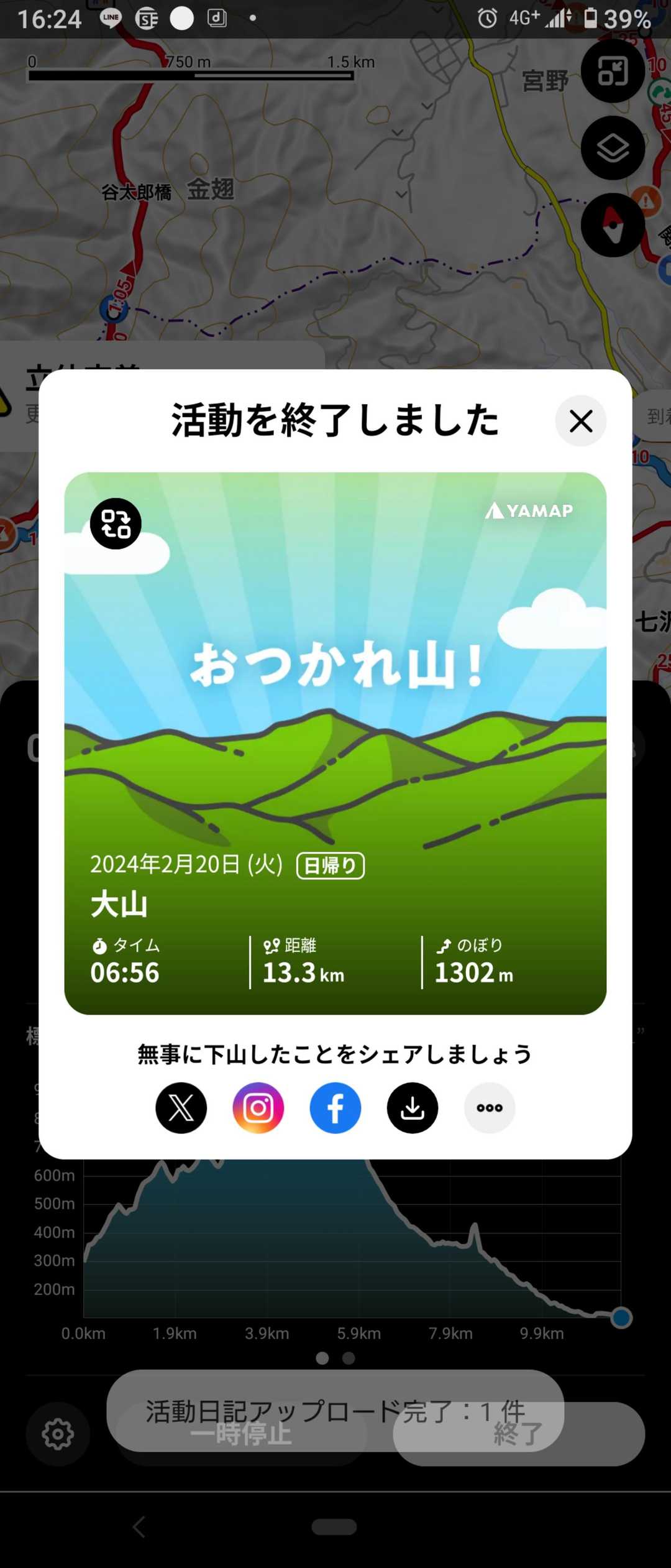This screenshot has height=1568, width=671.
Task: Go back with the system back arrow
Action: tap(139, 1526)
